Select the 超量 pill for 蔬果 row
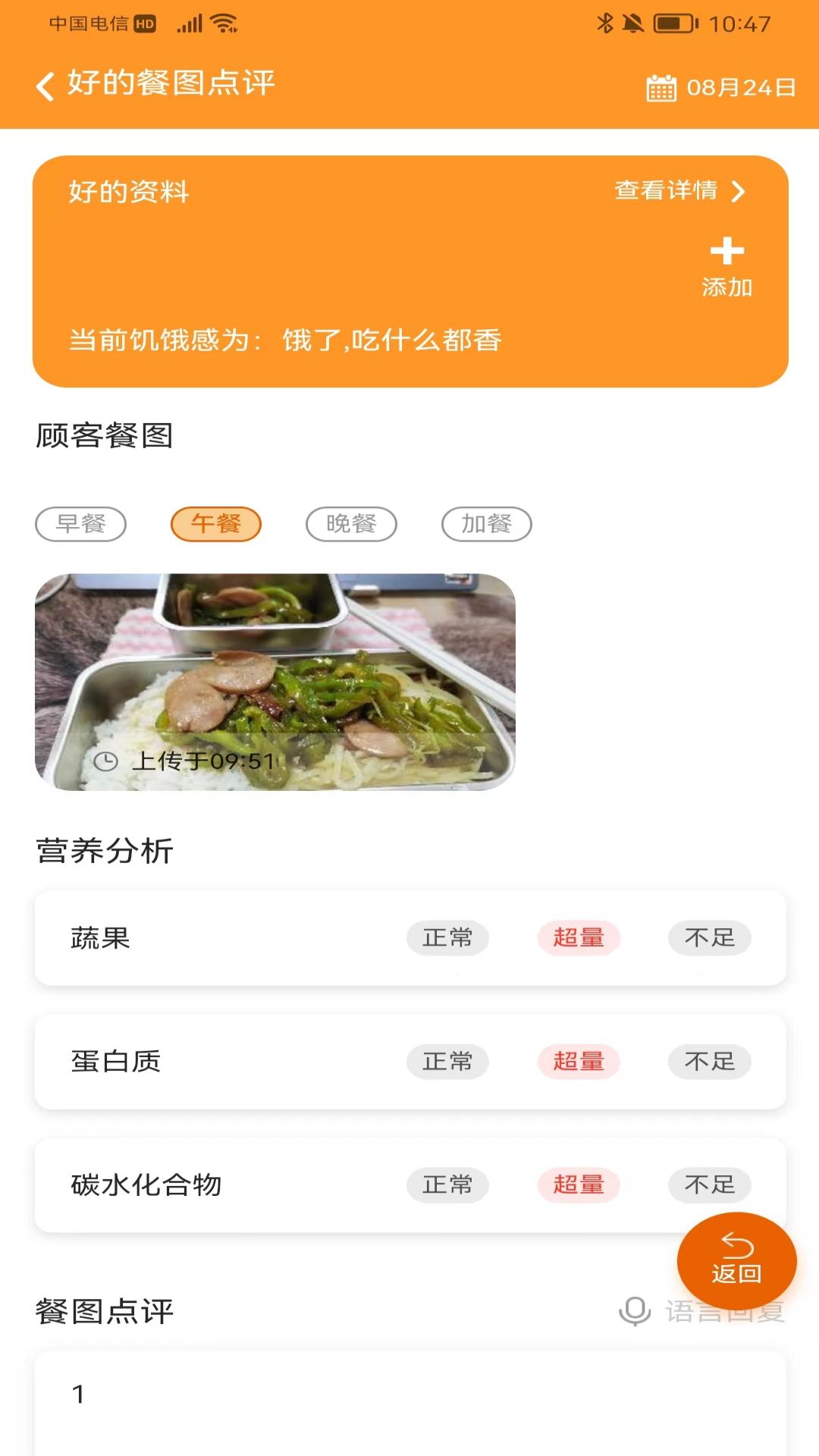 point(579,938)
